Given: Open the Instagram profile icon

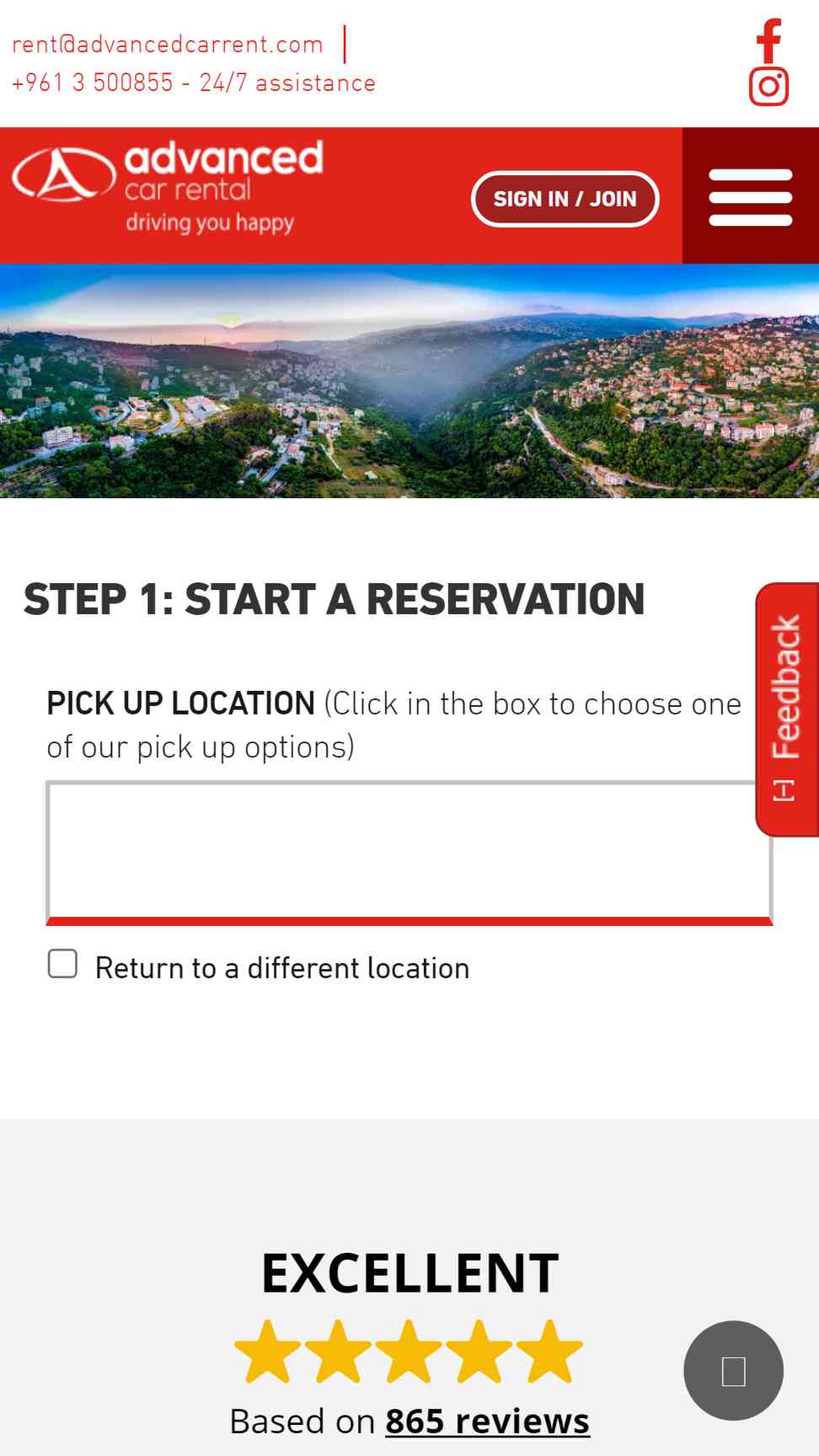Looking at the screenshot, I should [x=768, y=86].
